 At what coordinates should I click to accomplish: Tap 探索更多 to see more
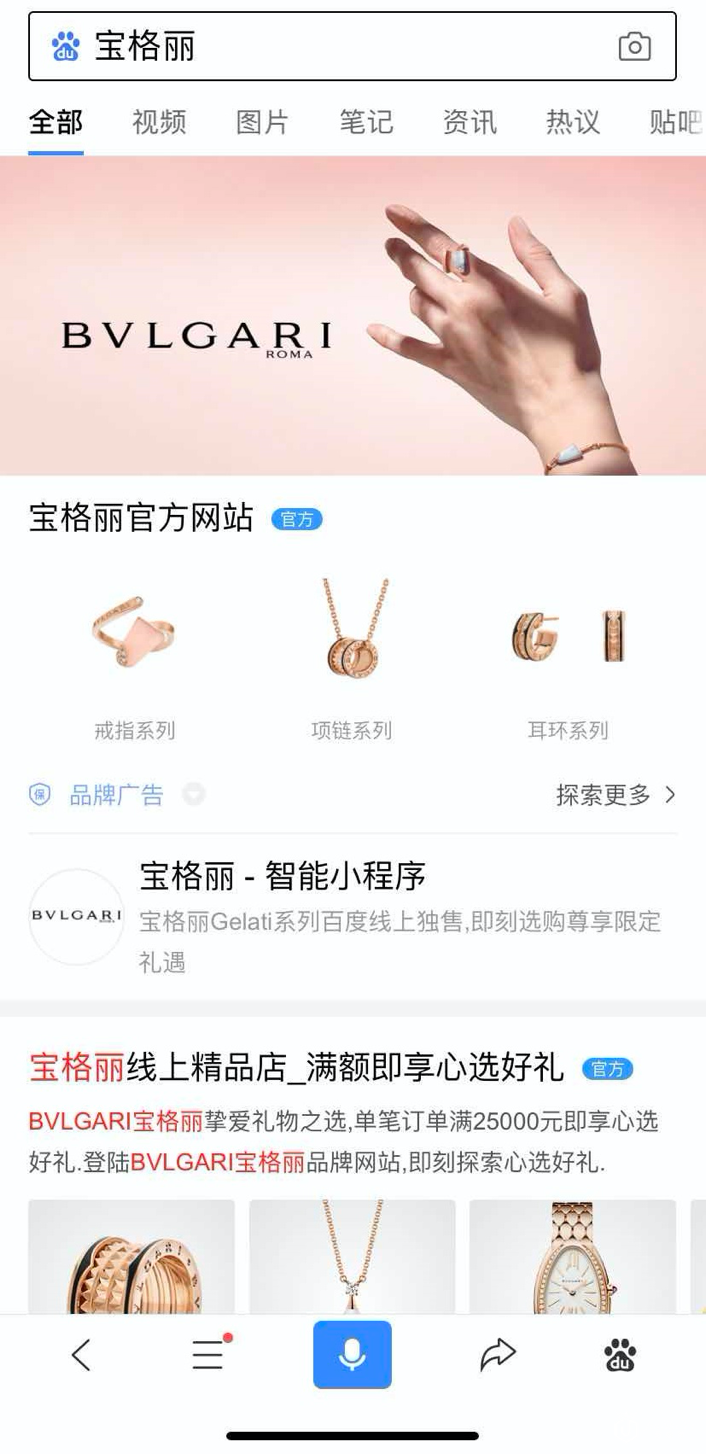[x=616, y=795]
